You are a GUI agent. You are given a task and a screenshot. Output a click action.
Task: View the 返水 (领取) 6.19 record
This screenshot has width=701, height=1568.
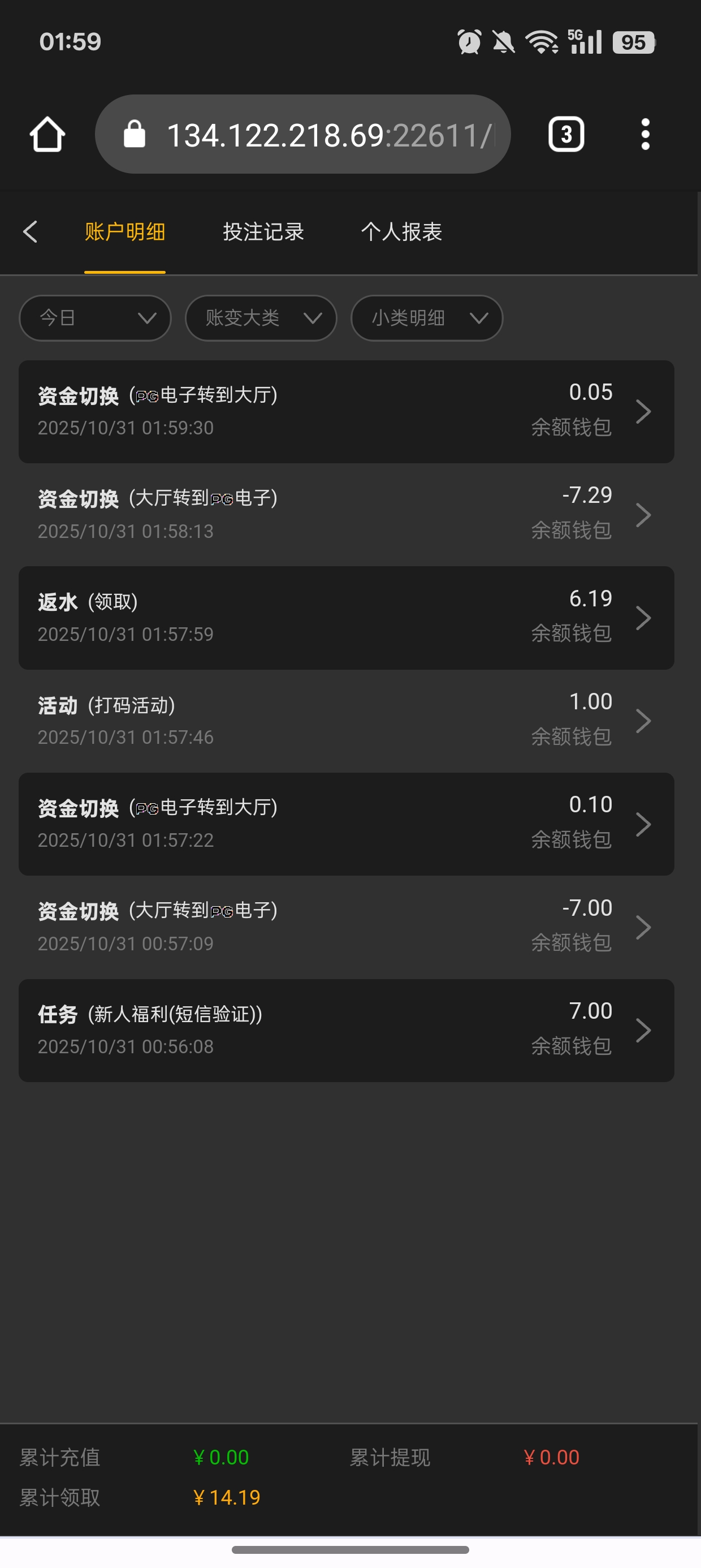345,617
